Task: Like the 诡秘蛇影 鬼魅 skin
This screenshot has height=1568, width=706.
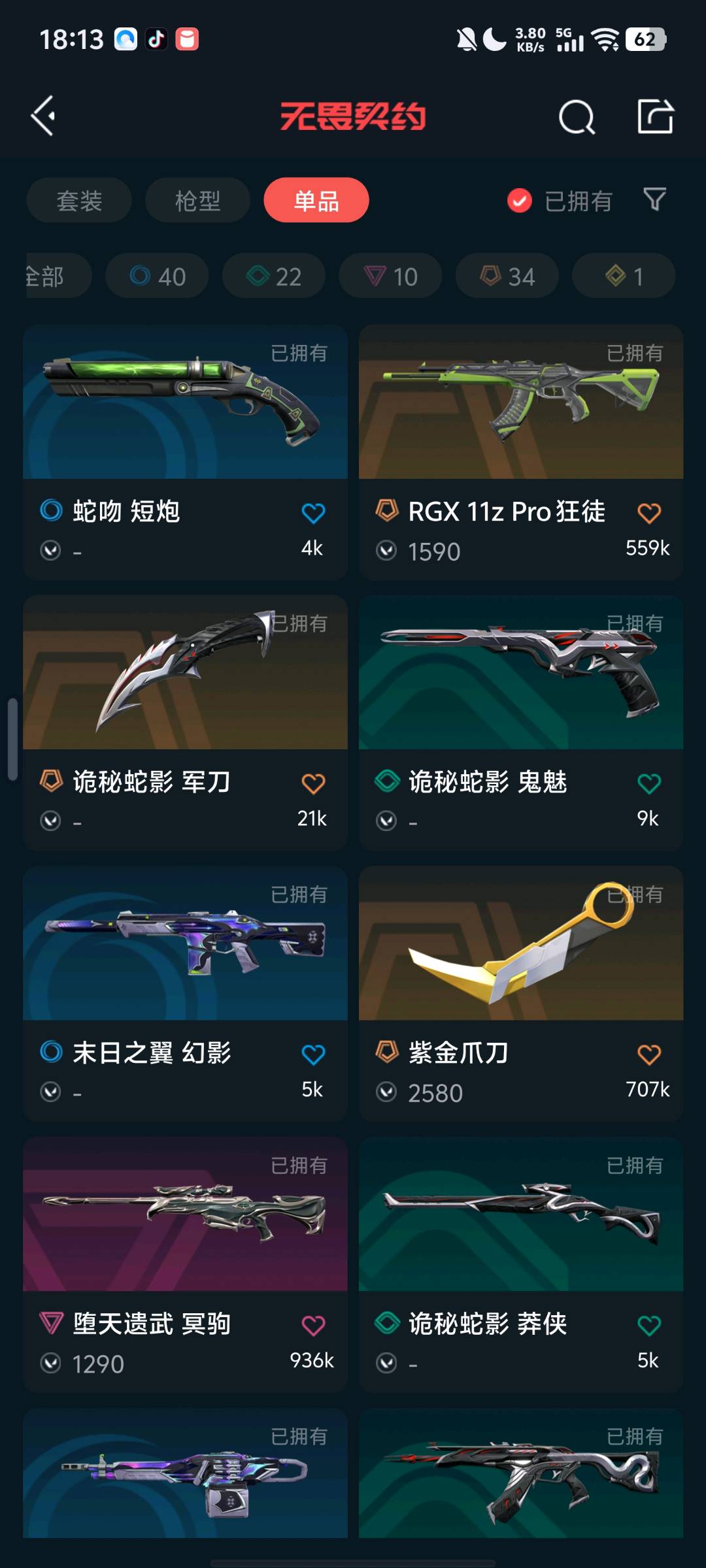Action: pos(648,783)
